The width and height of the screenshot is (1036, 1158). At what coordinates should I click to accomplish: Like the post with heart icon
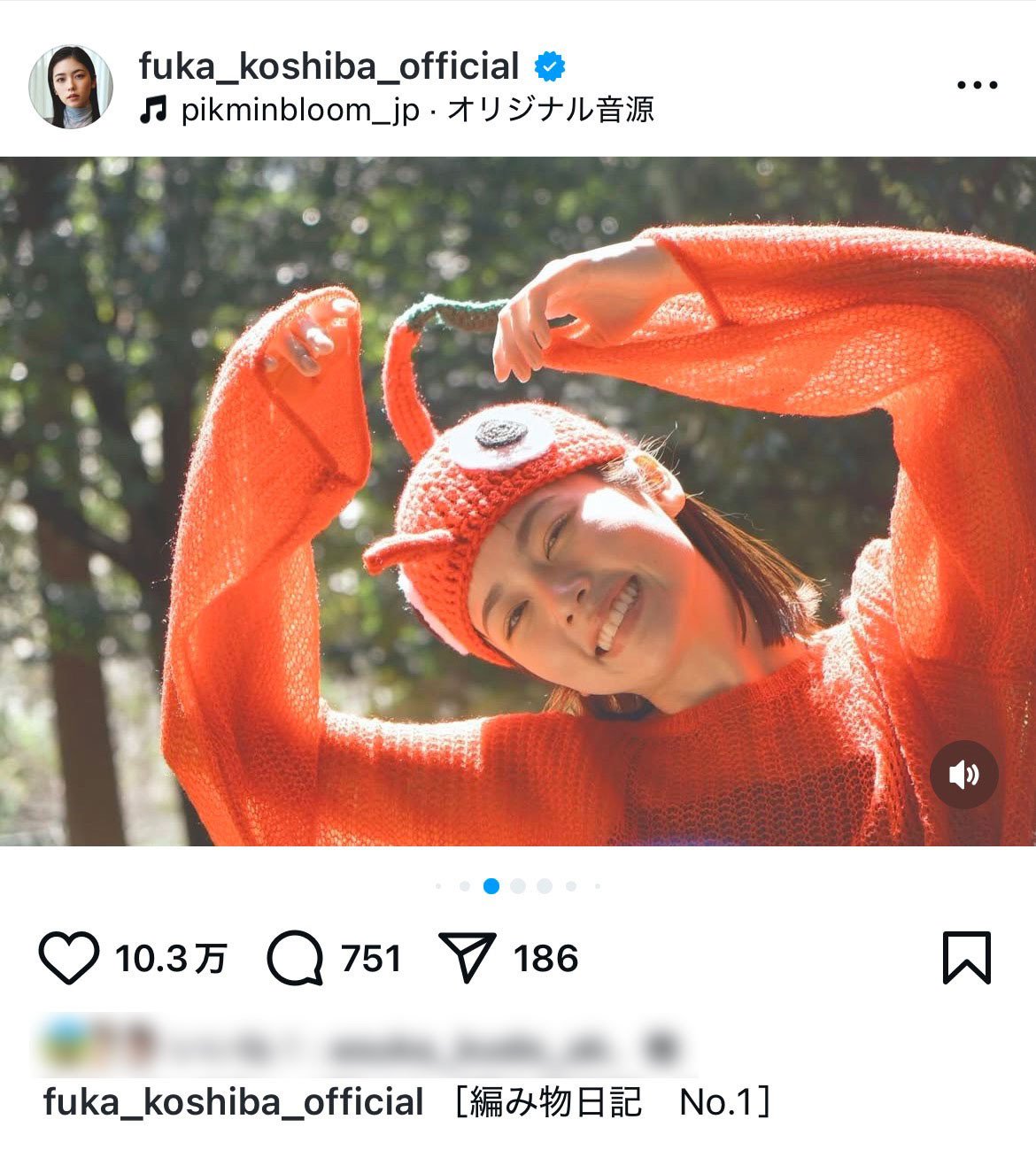pyautogui.click(x=69, y=959)
